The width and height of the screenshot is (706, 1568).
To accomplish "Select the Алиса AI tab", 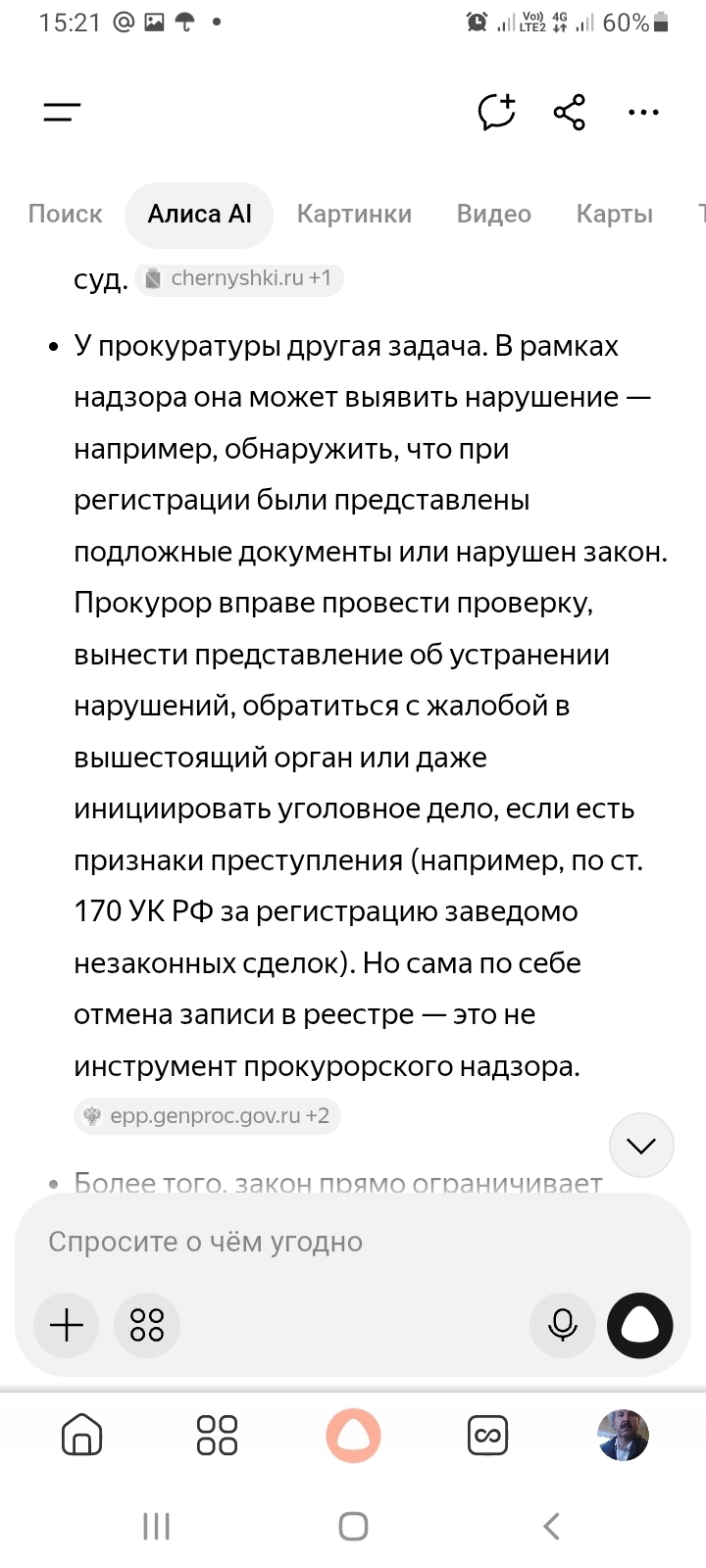I will click(199, 215).
